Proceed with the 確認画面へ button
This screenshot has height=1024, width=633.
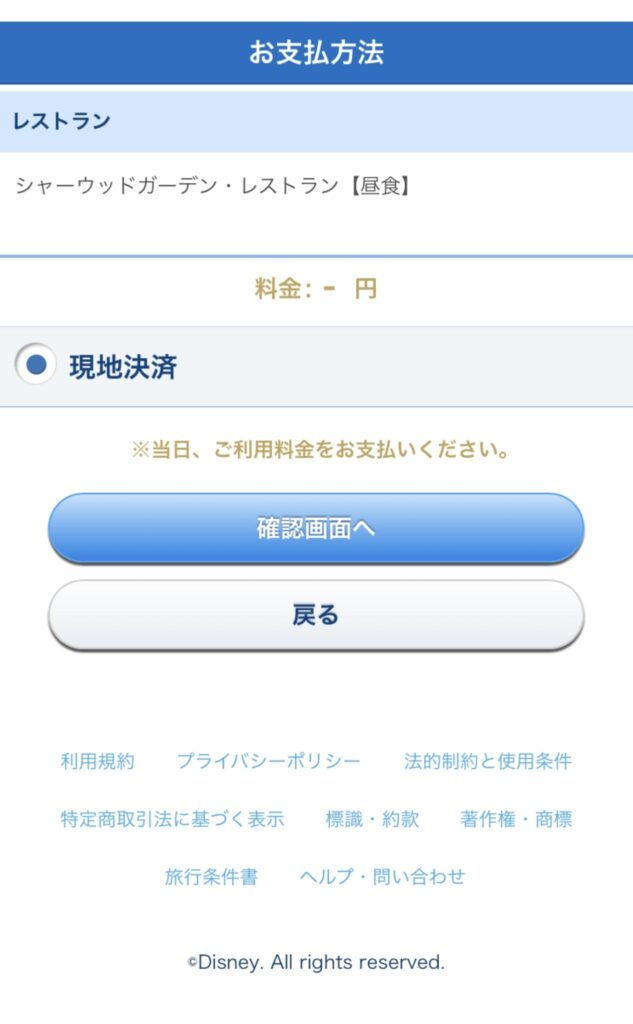[316, 528]
